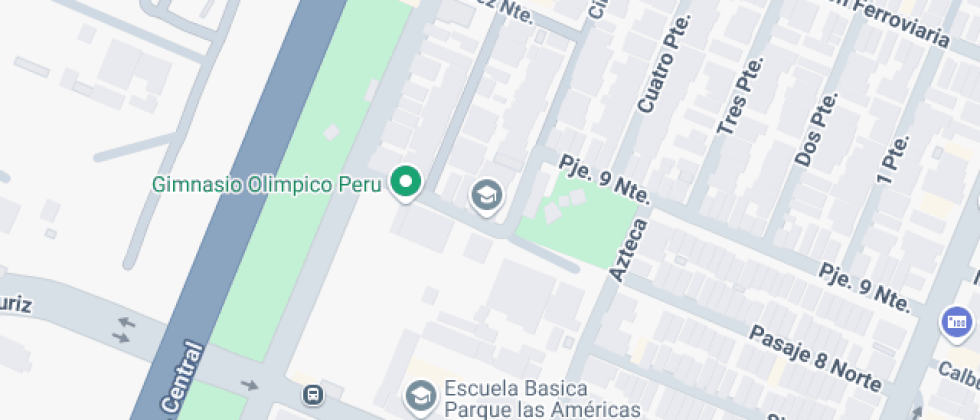
Task: Select the school marker beside Pje. 9 Nte.
Action: pos(487,194)
